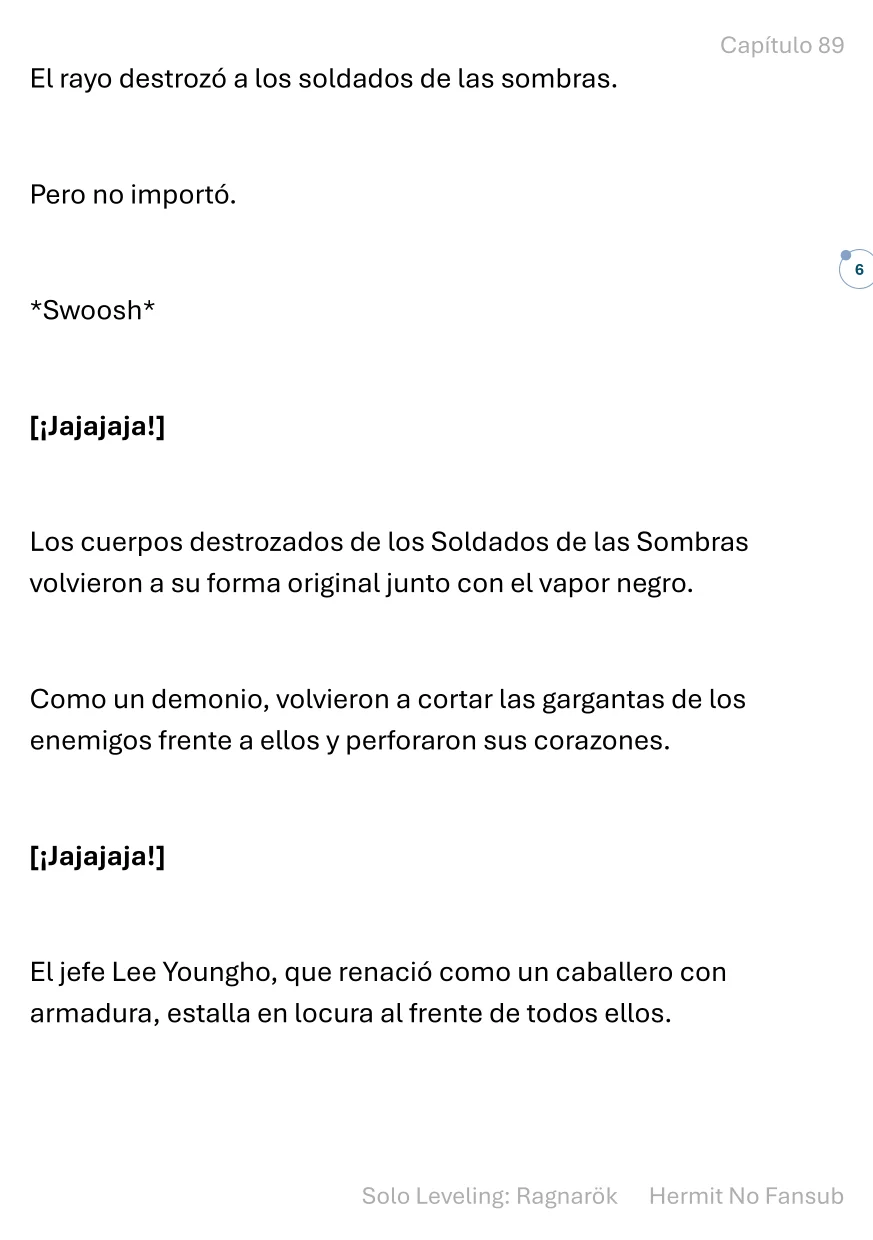Open the 6 comments bubble beside *Swoosh*
The width and height of the screenshot is (873, 1240).
pyautogui.click(x=857, y=270)
